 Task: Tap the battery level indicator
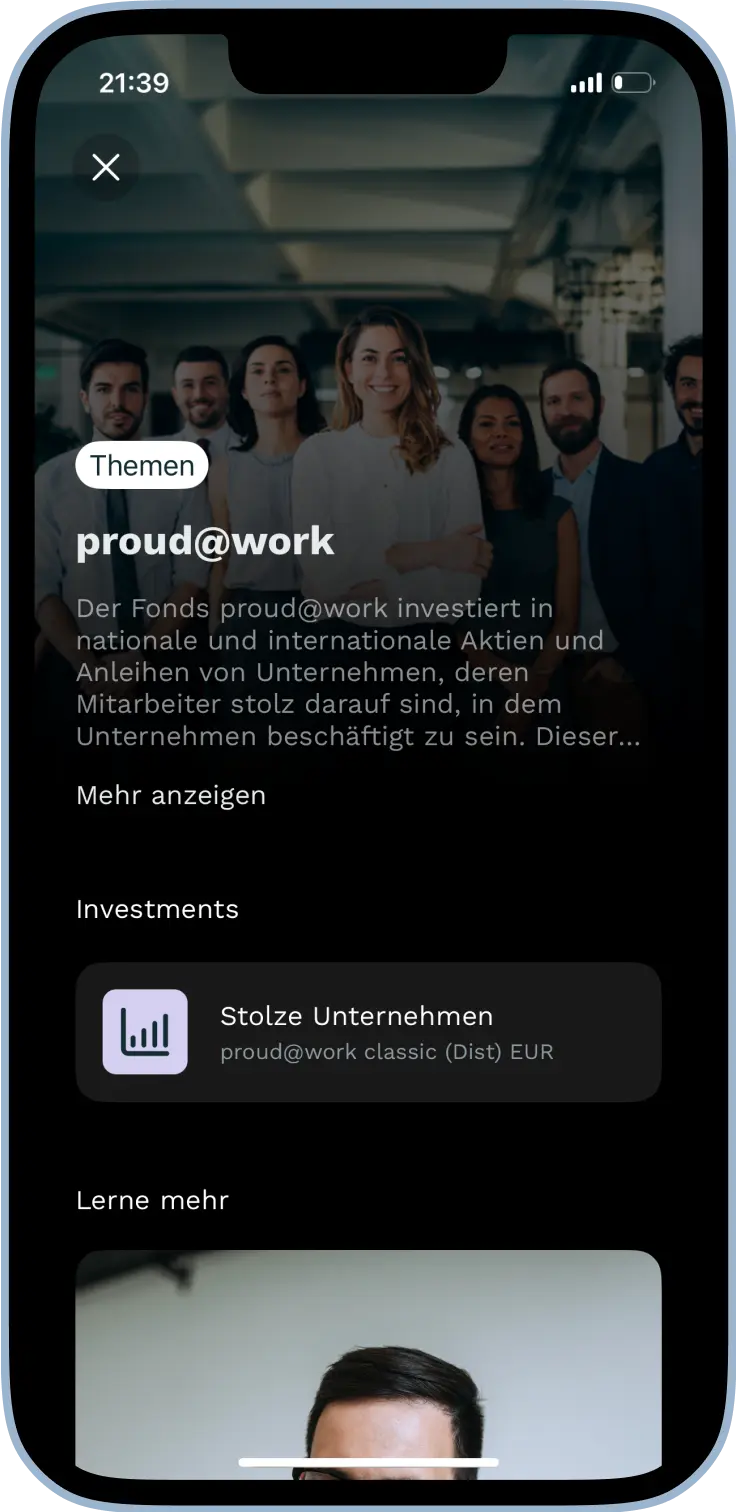[632, 84]
